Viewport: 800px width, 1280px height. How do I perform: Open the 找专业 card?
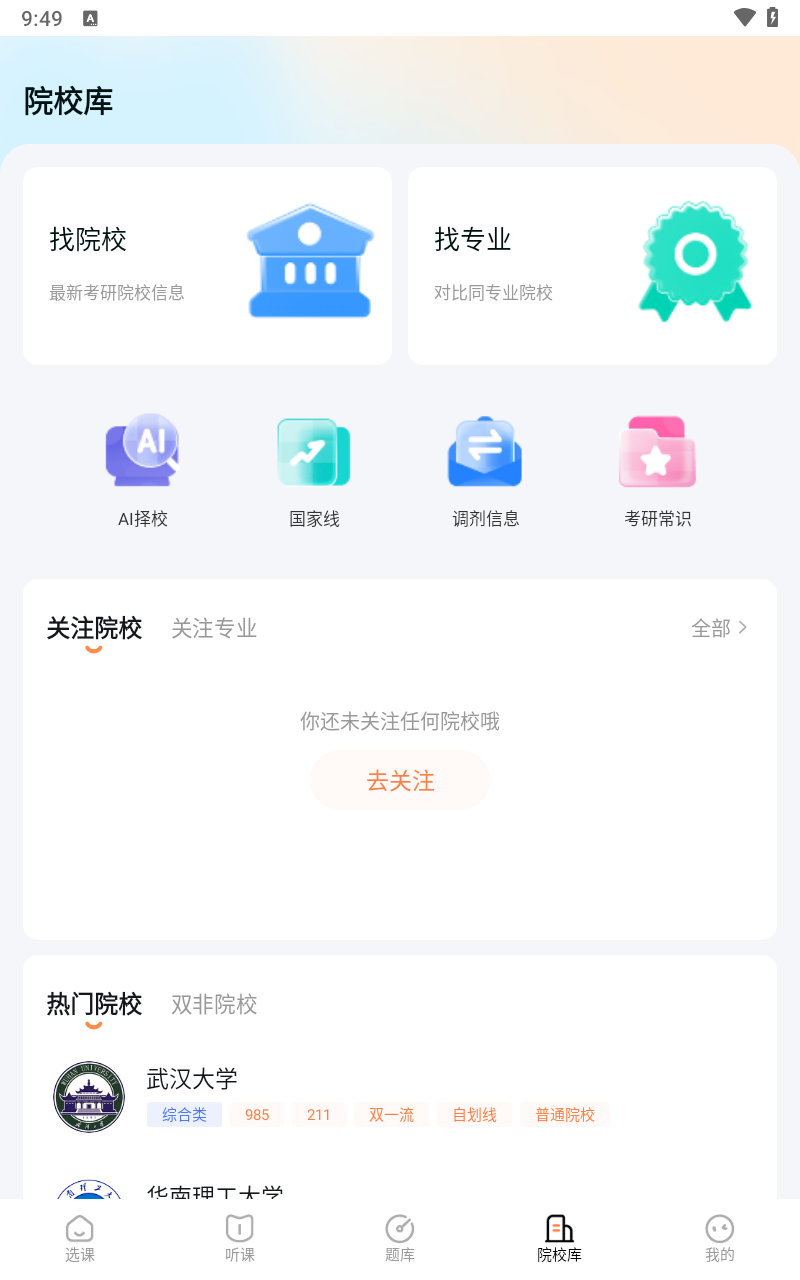pyautogui.click(x=592, y=265)
